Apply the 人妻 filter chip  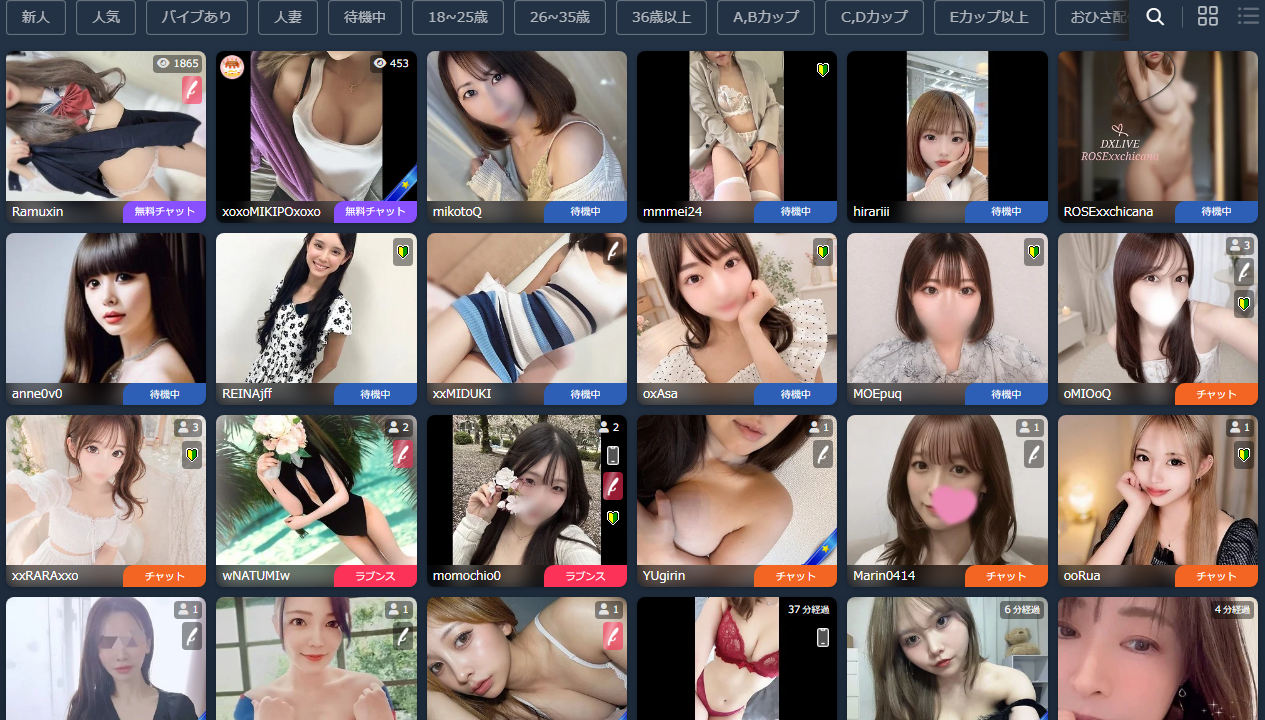point(288,17)
